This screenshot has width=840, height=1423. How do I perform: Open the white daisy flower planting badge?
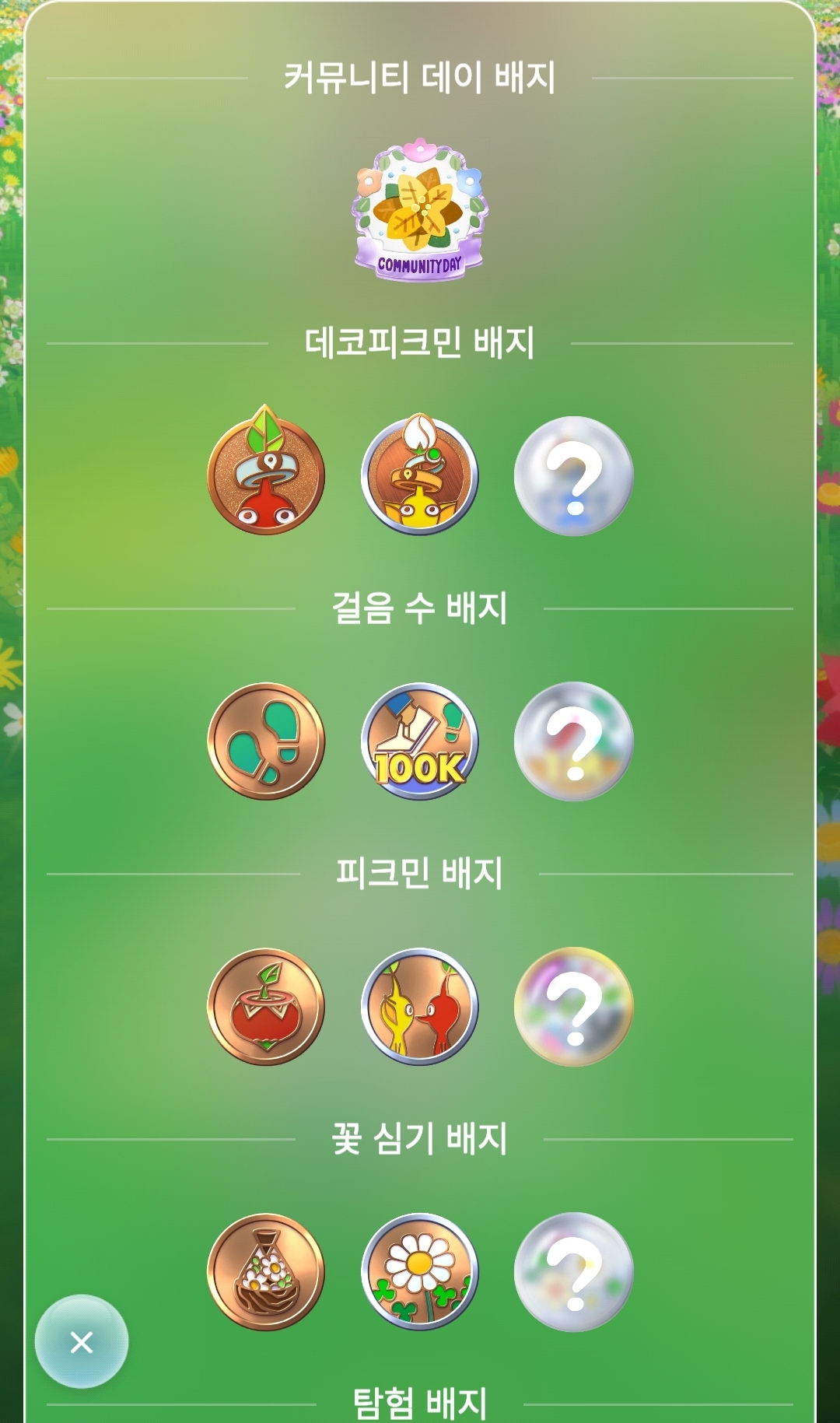click(420, 1272)
